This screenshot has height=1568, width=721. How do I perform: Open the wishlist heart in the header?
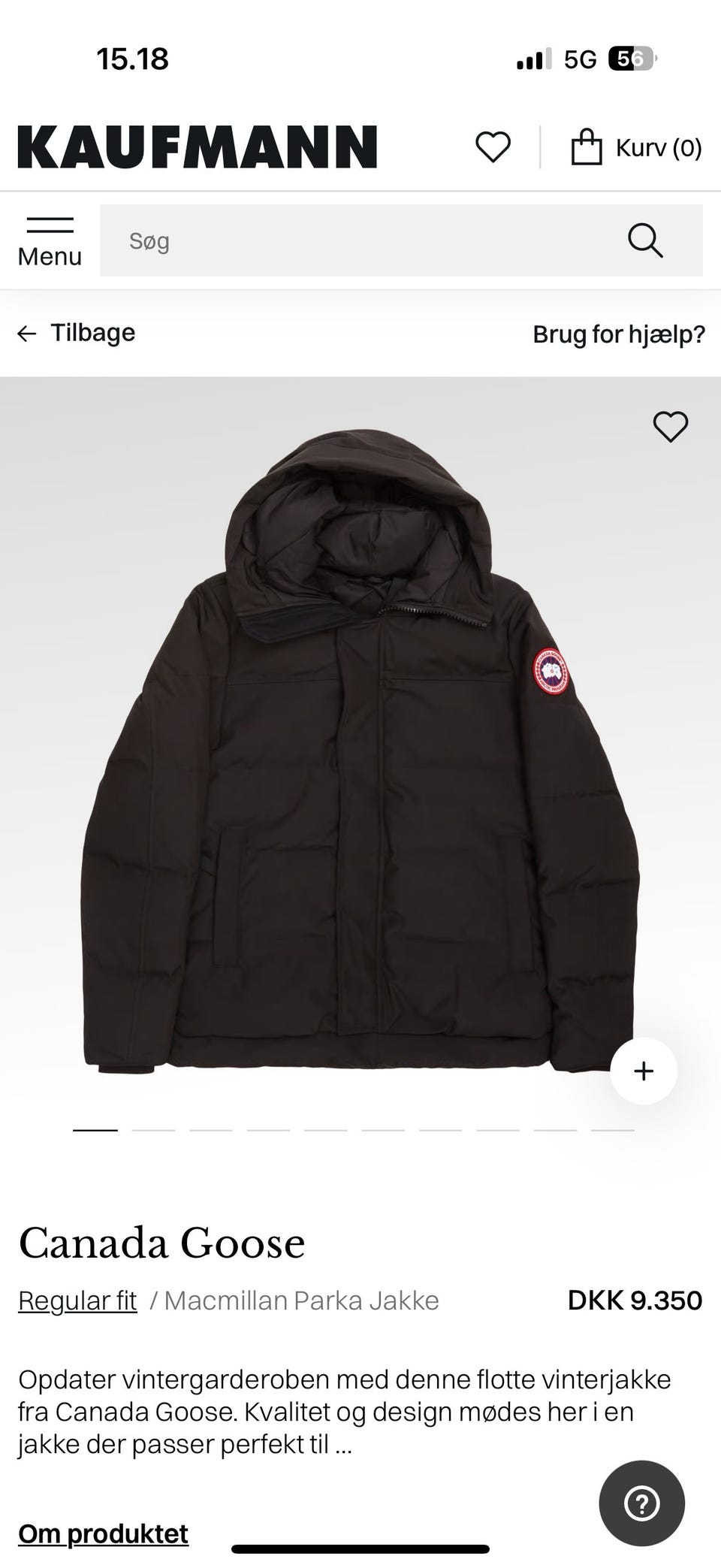(x=493, y=147)
